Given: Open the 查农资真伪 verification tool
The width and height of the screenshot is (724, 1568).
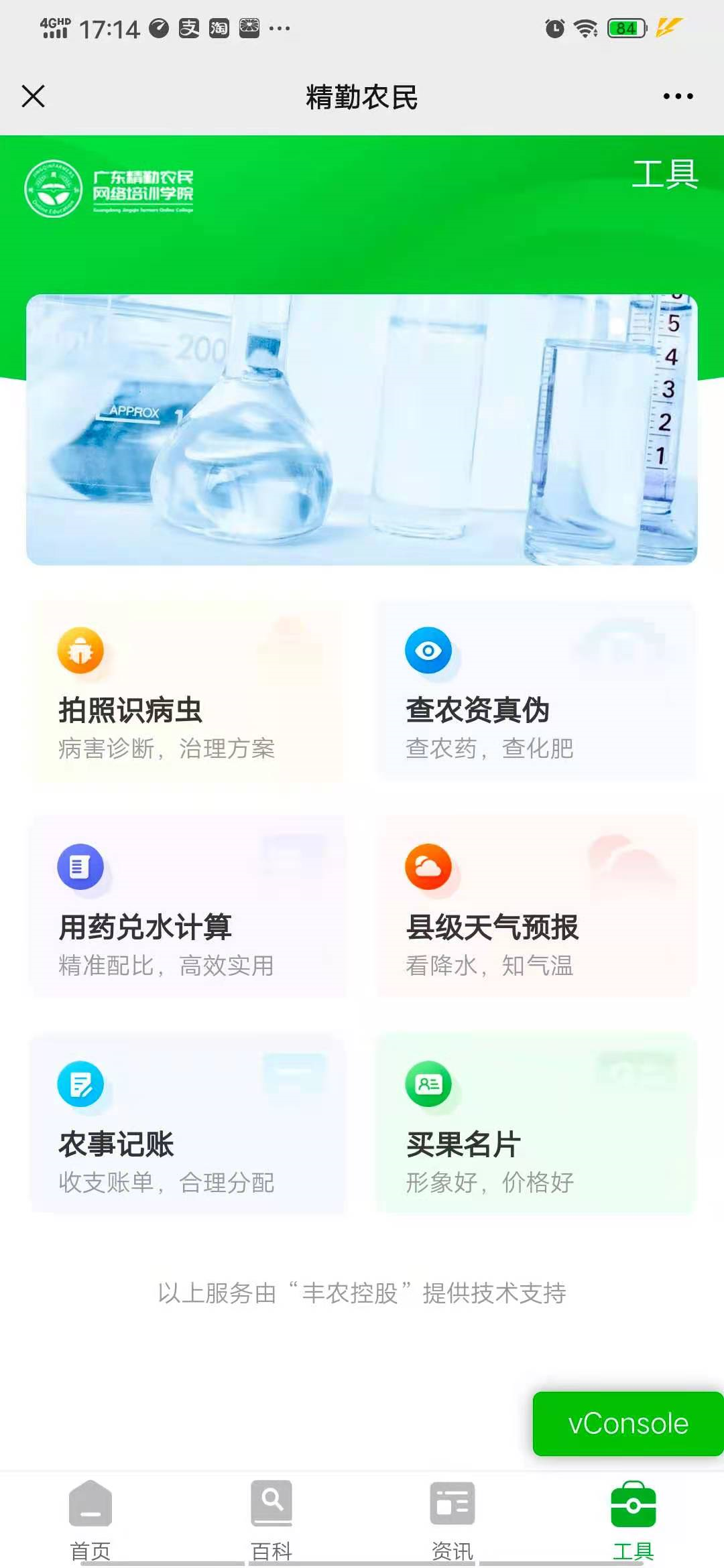Looking at the screenshot, I should (536, 692).
